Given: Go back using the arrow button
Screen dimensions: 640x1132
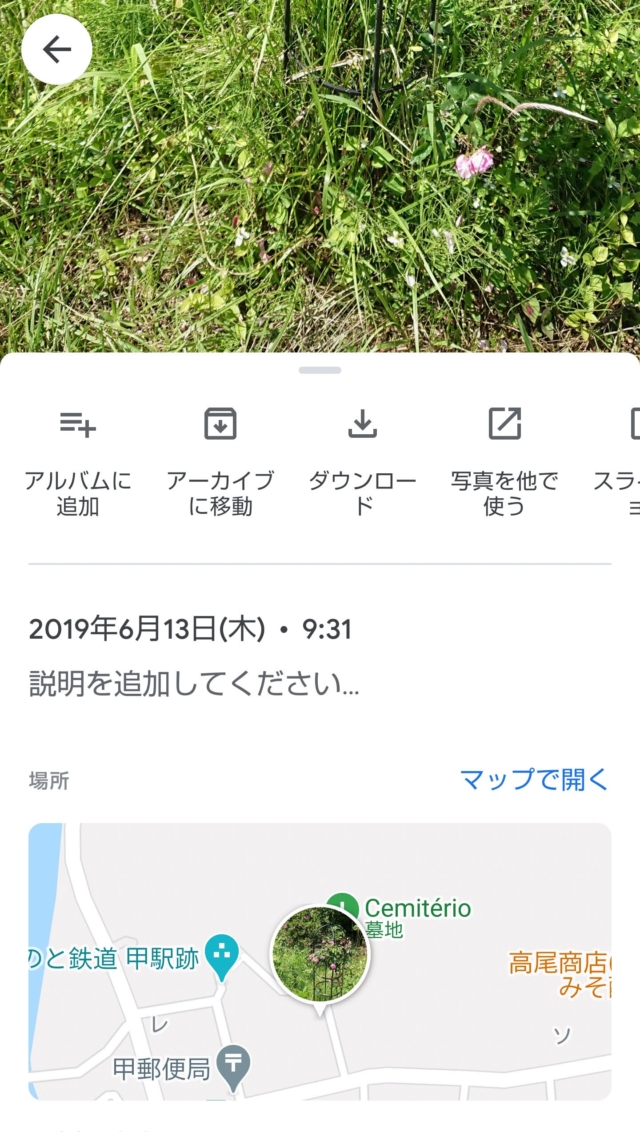Looking at the screenshot, I should [x=57, y=50].
